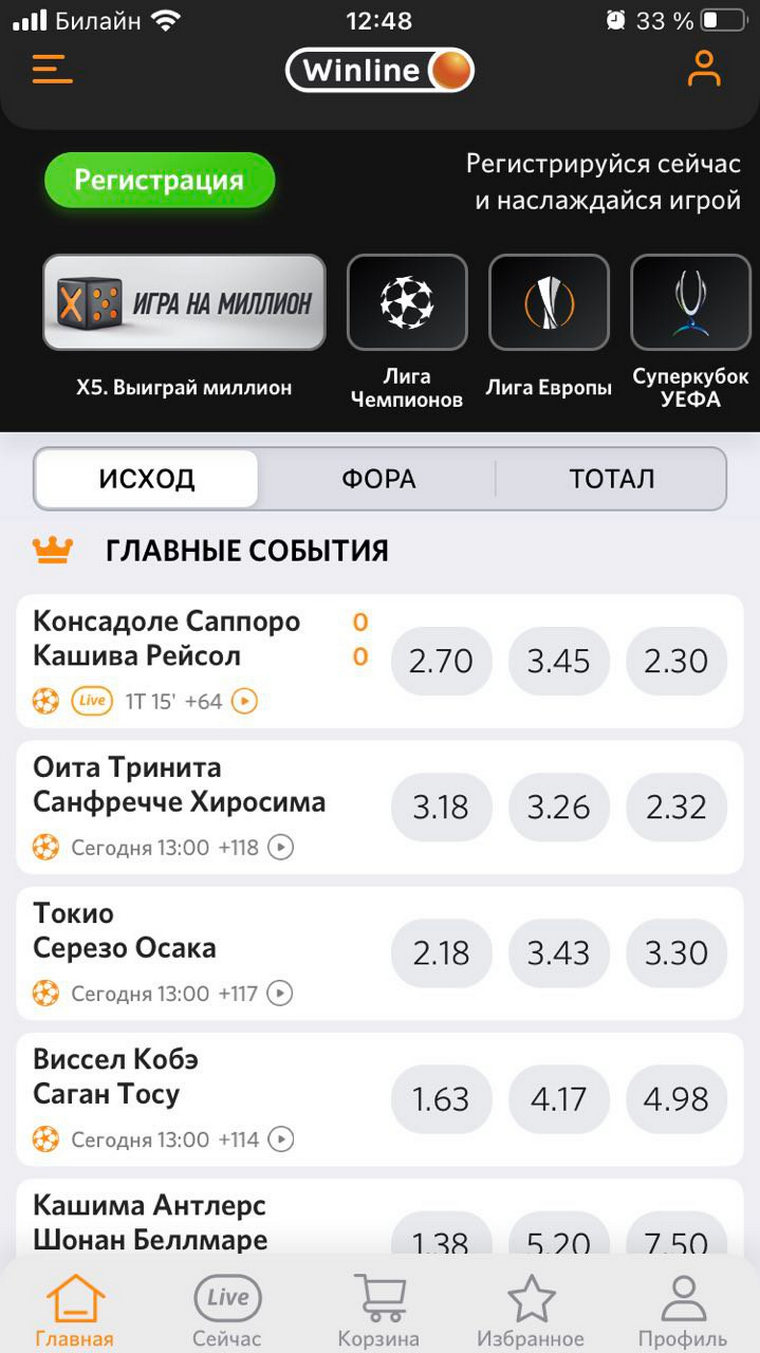The height and width of the screenshot is (1353, 760).
Task: Open the Профиль tab
Action: pos(683,1311)
